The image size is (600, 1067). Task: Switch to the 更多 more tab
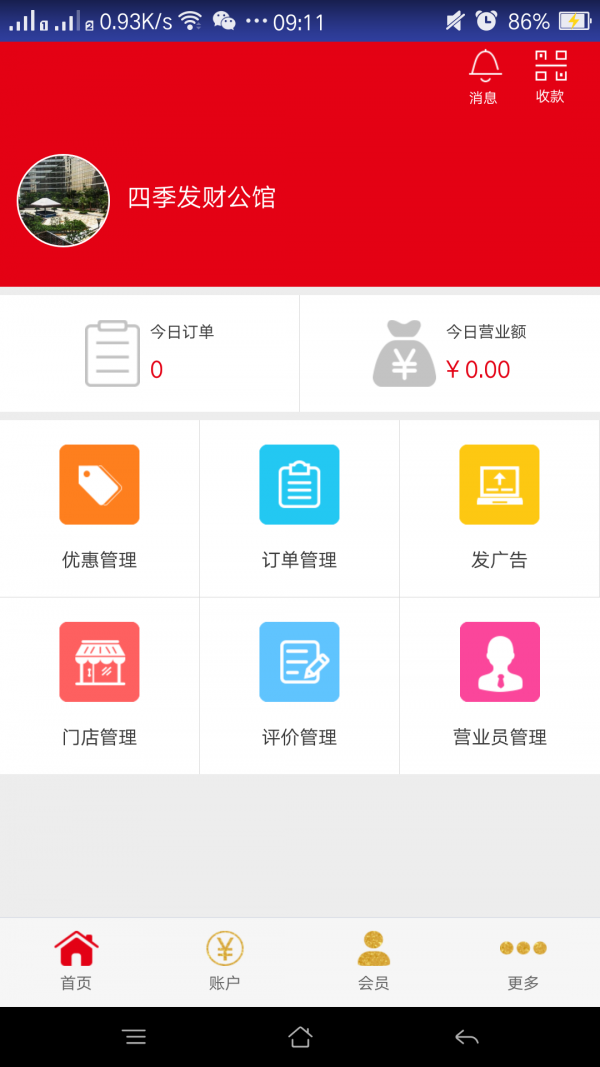point(523,961)
